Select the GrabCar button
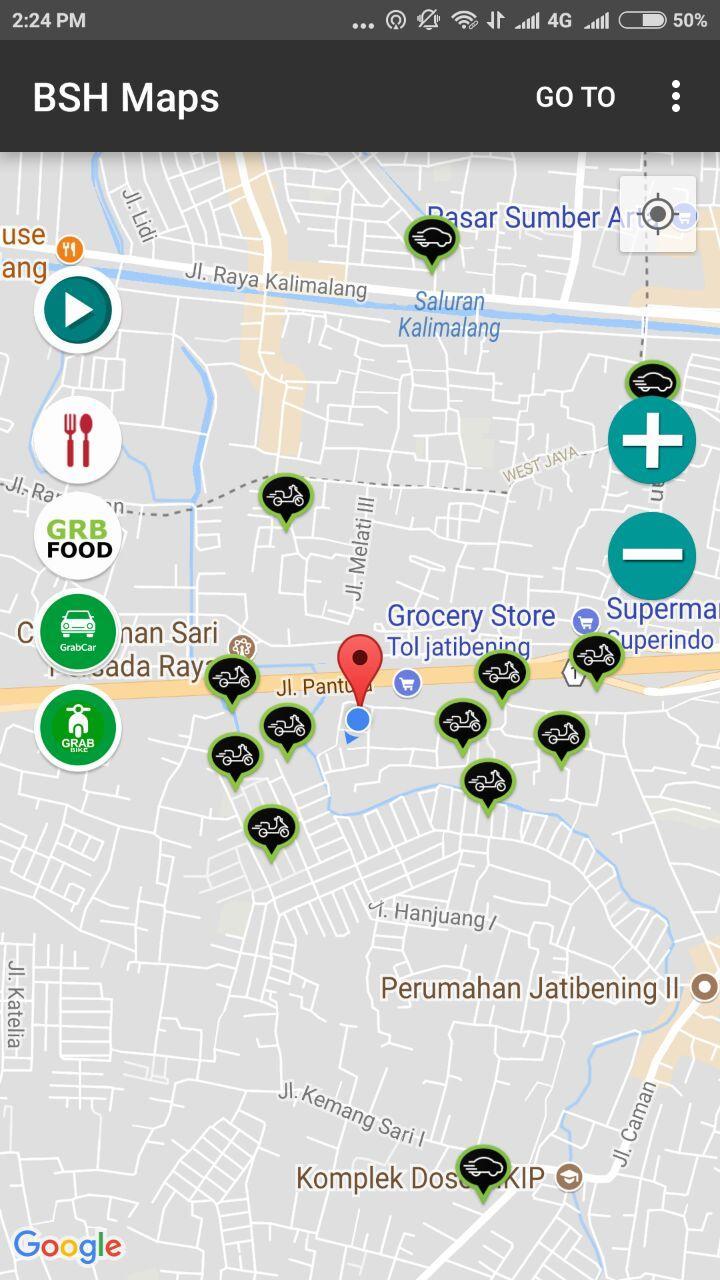 coord(78,631)
